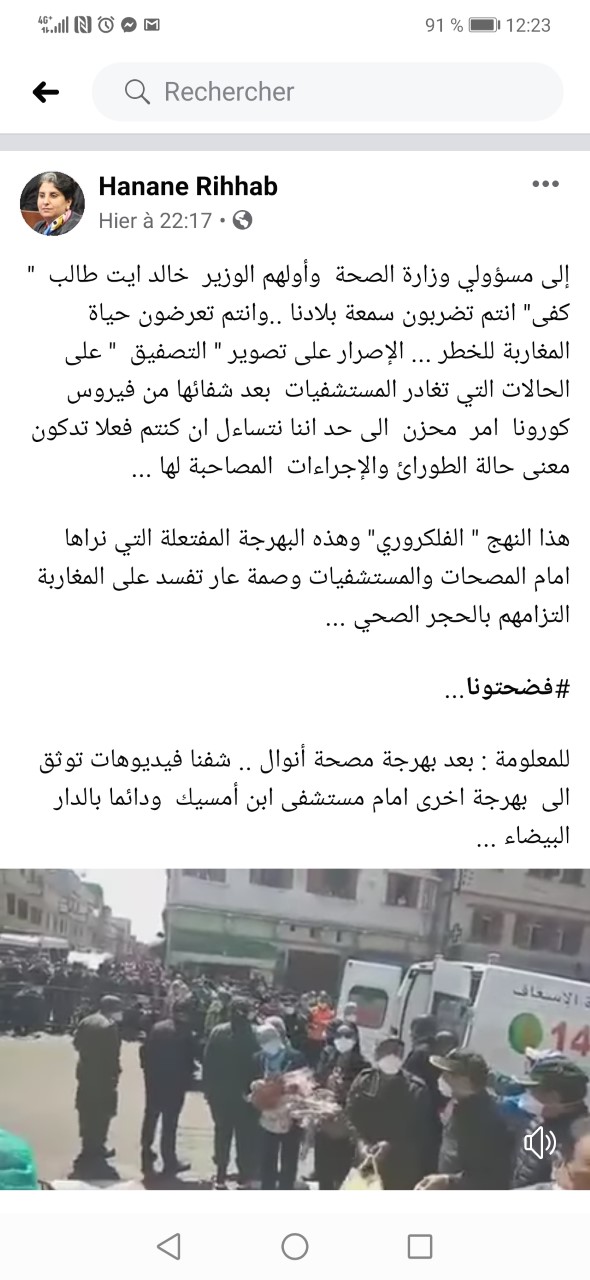
Task: Open Hanane Rihhab's profile name
Action: [188, 186]
